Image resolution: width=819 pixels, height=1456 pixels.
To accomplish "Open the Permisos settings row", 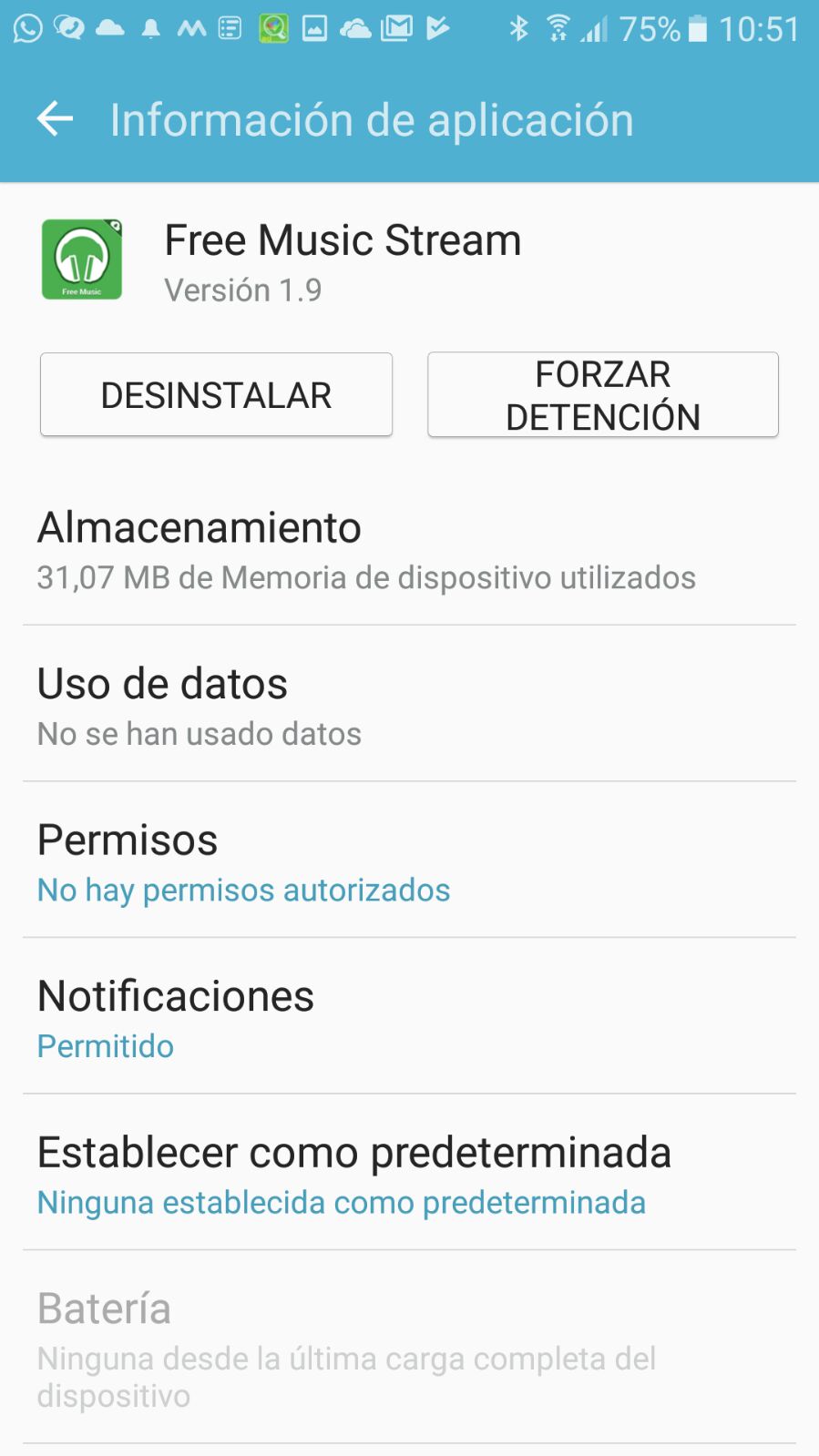I will (x=409, y=862).
